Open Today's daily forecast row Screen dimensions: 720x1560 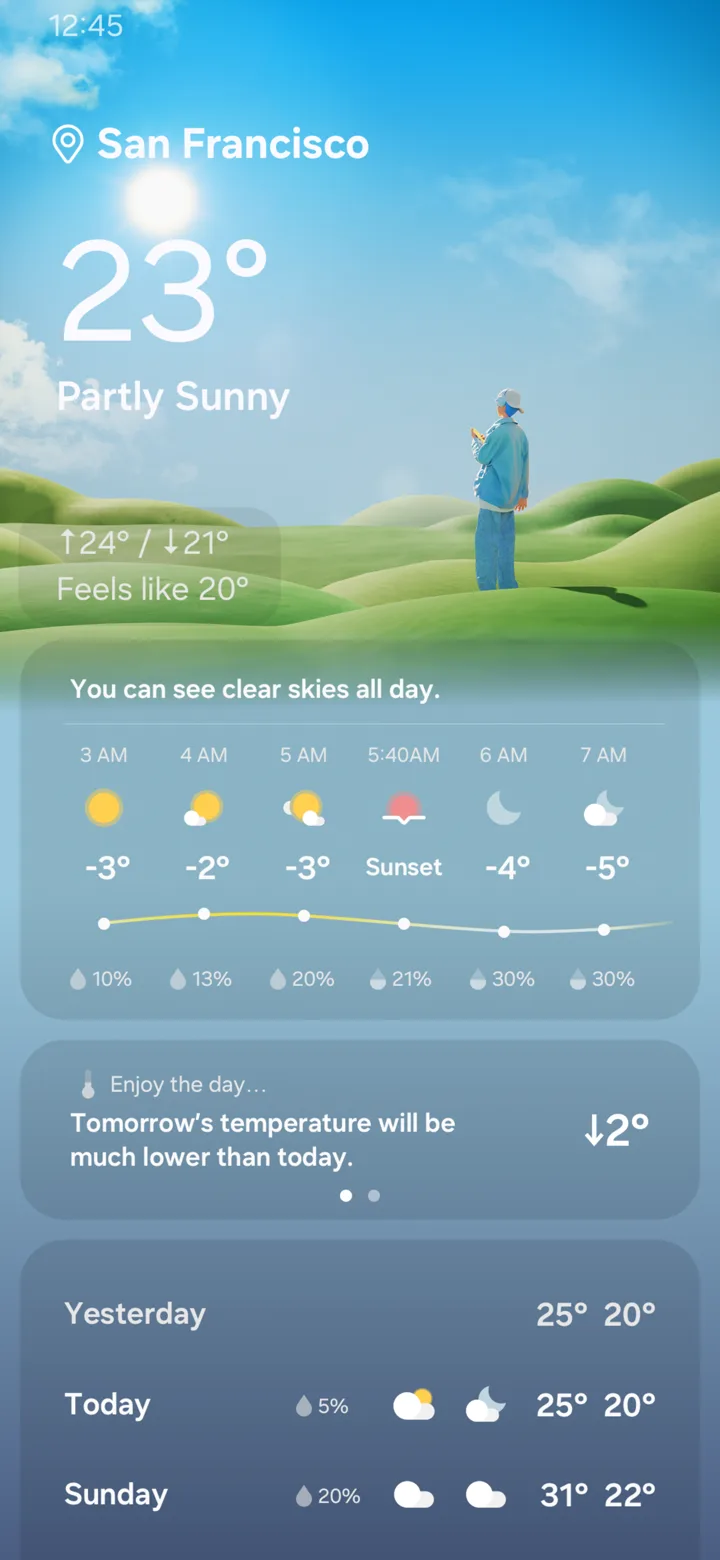[360, 1405]
